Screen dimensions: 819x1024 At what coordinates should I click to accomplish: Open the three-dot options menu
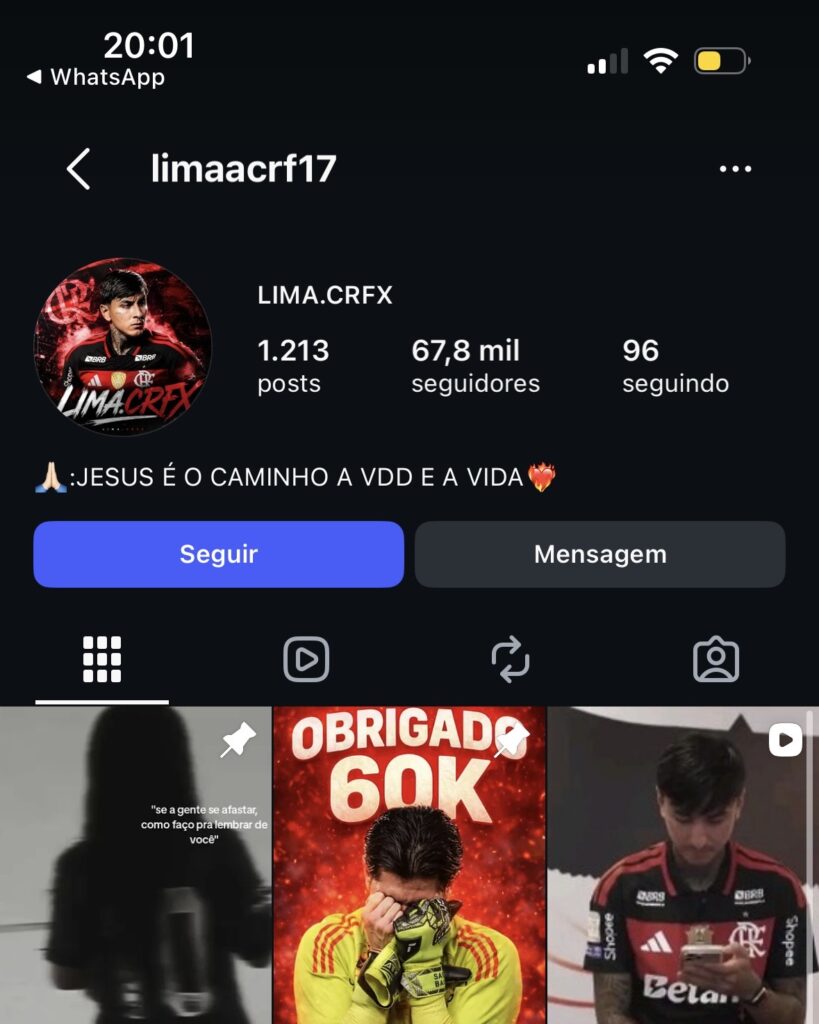tap(735, 169)
